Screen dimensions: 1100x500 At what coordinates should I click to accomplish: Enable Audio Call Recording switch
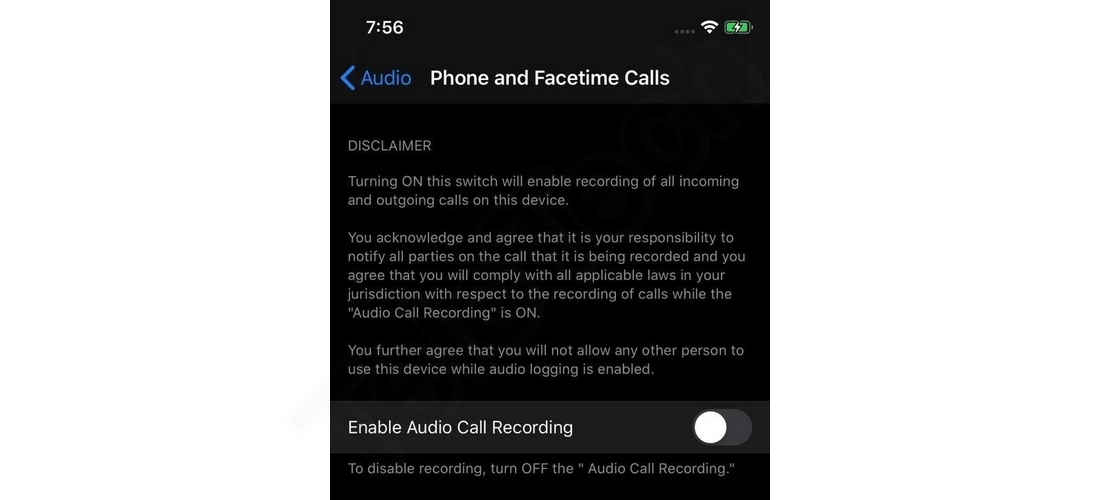click(x=722, y=428)
